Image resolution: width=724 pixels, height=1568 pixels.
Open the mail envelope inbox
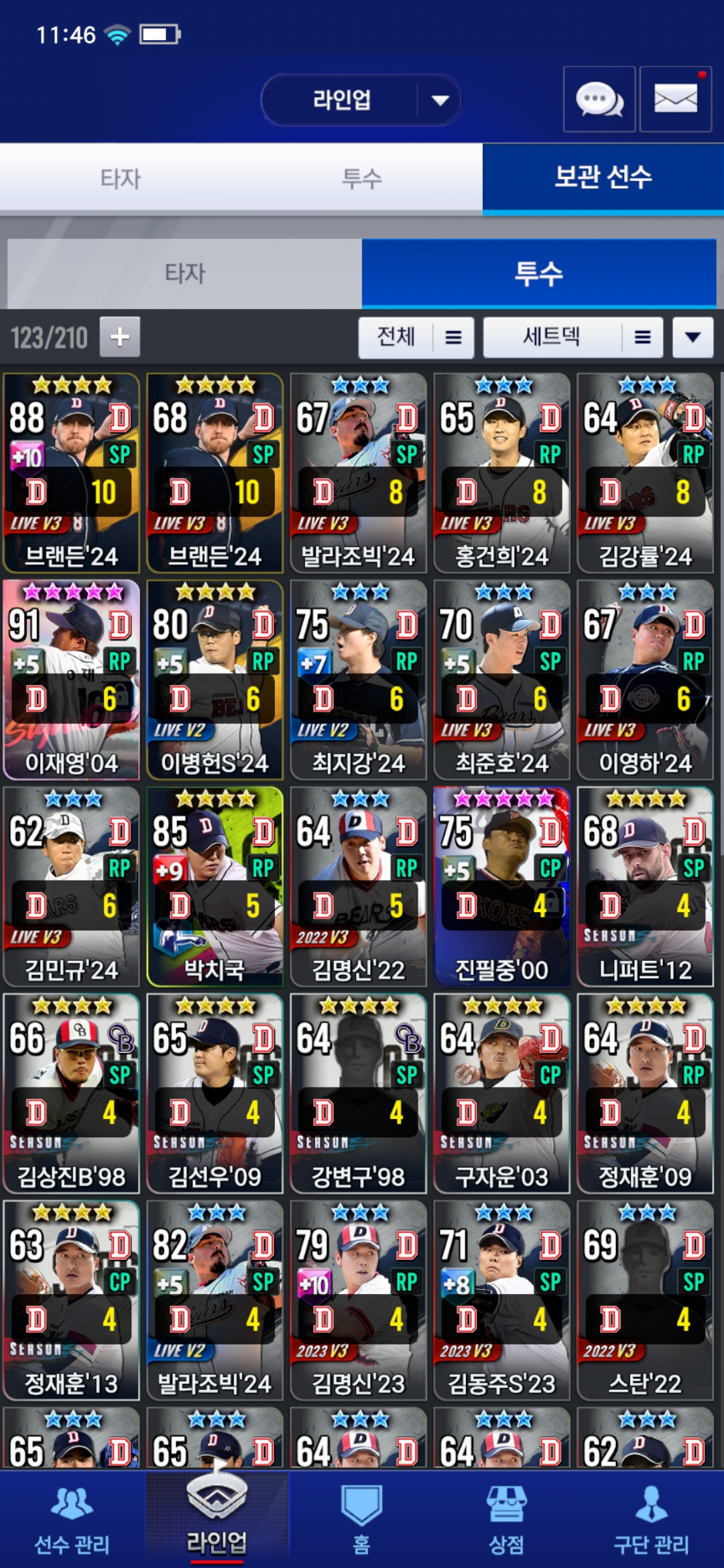pyautogui.click(x=675, y=100)
